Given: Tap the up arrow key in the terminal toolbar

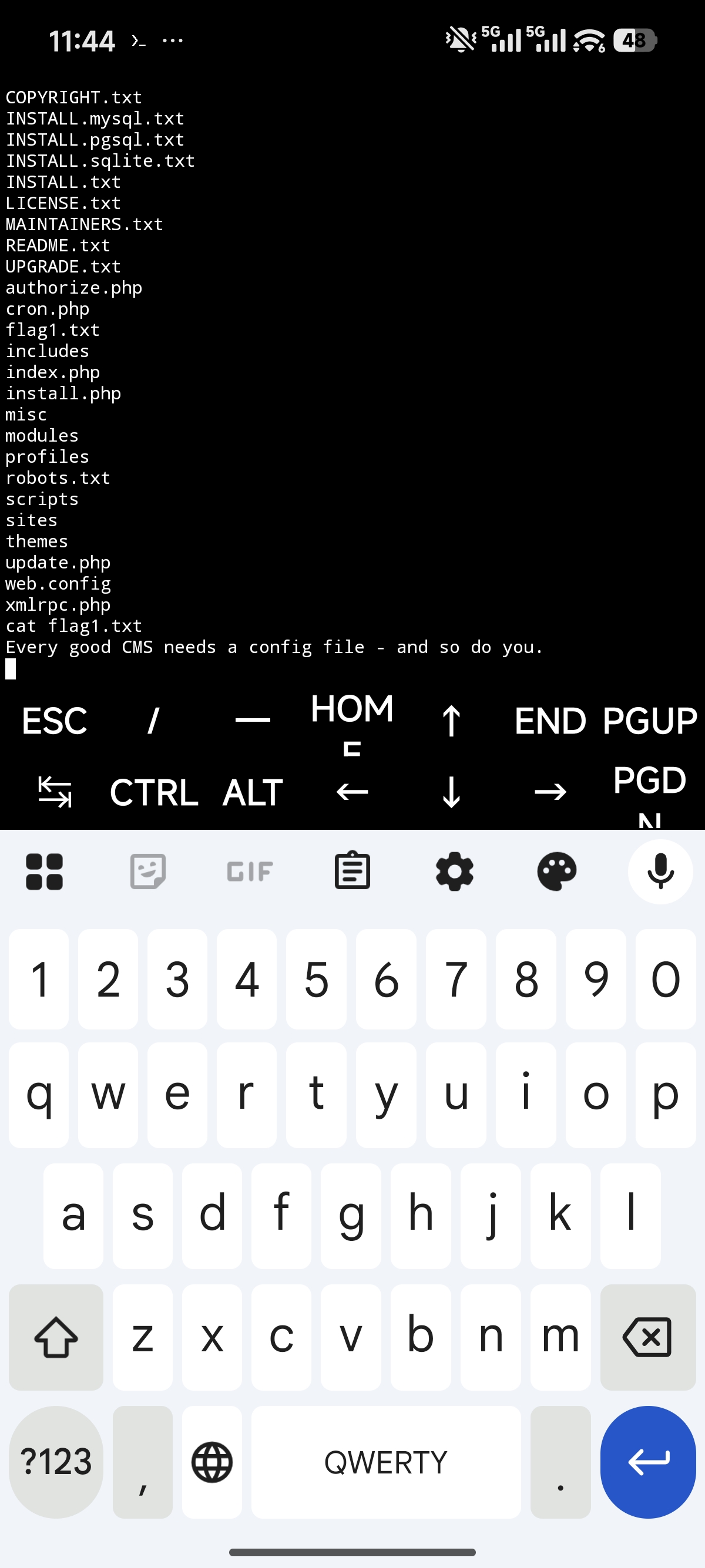Looking at the screenshot, I should [451, 721].
